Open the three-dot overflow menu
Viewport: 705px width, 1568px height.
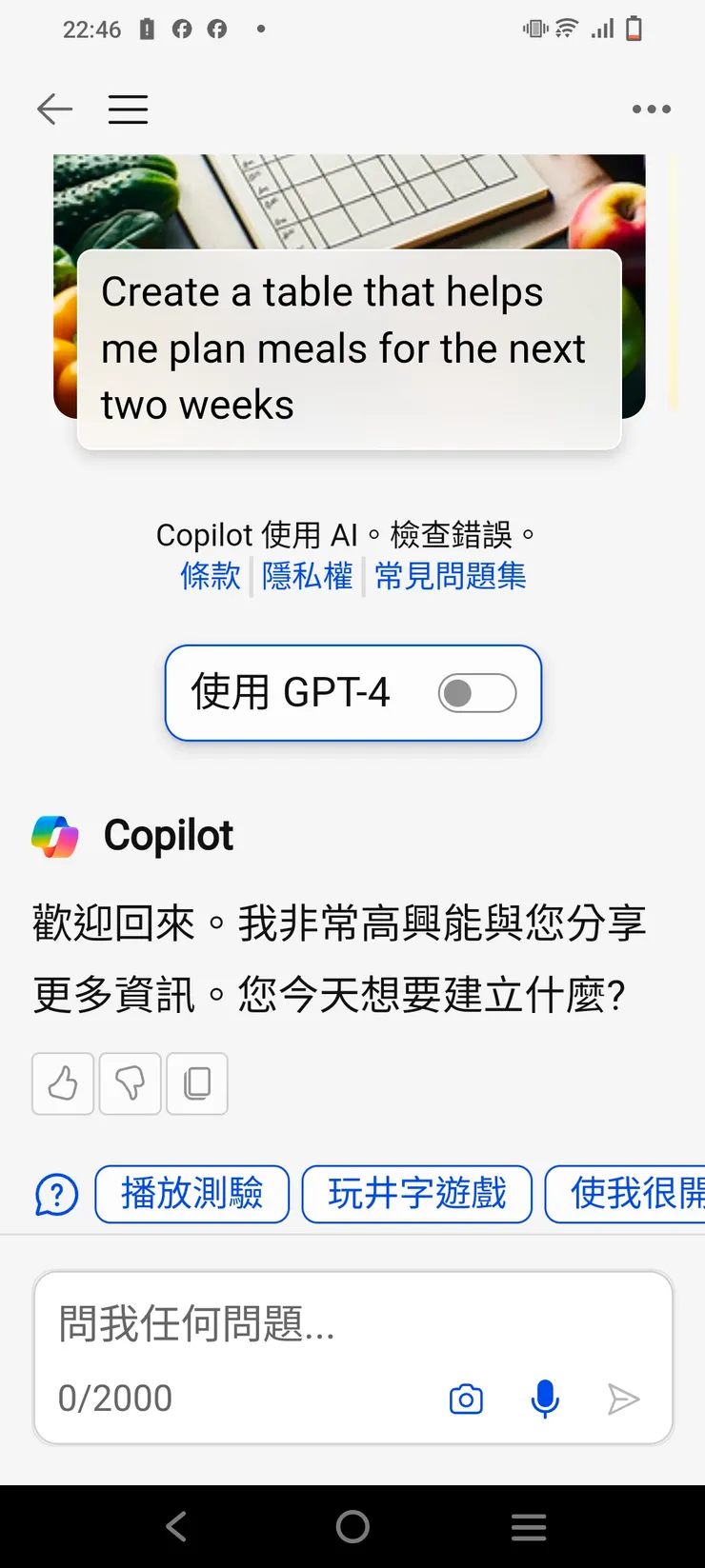[x=651, y=109]
